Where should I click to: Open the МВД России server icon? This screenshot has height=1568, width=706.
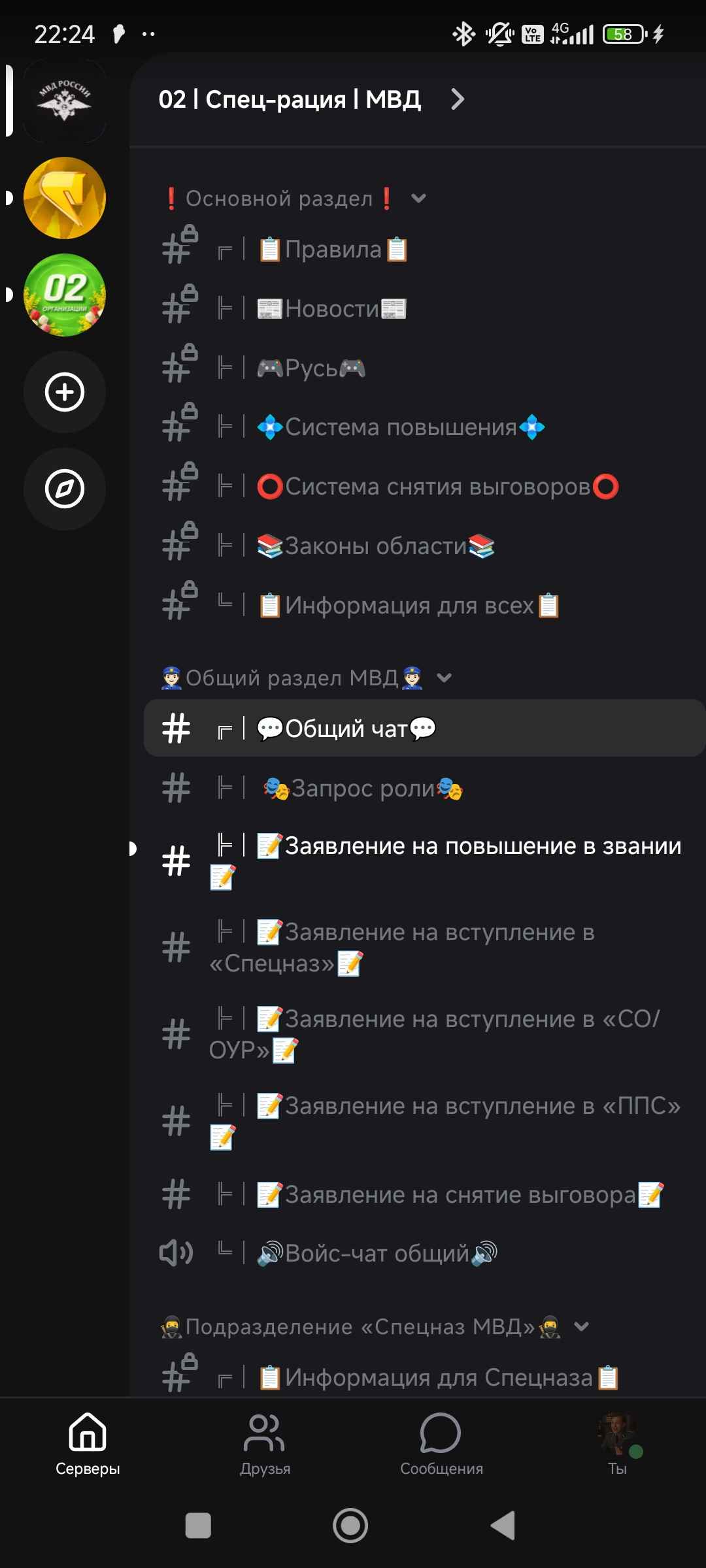[x=64, y=101]
